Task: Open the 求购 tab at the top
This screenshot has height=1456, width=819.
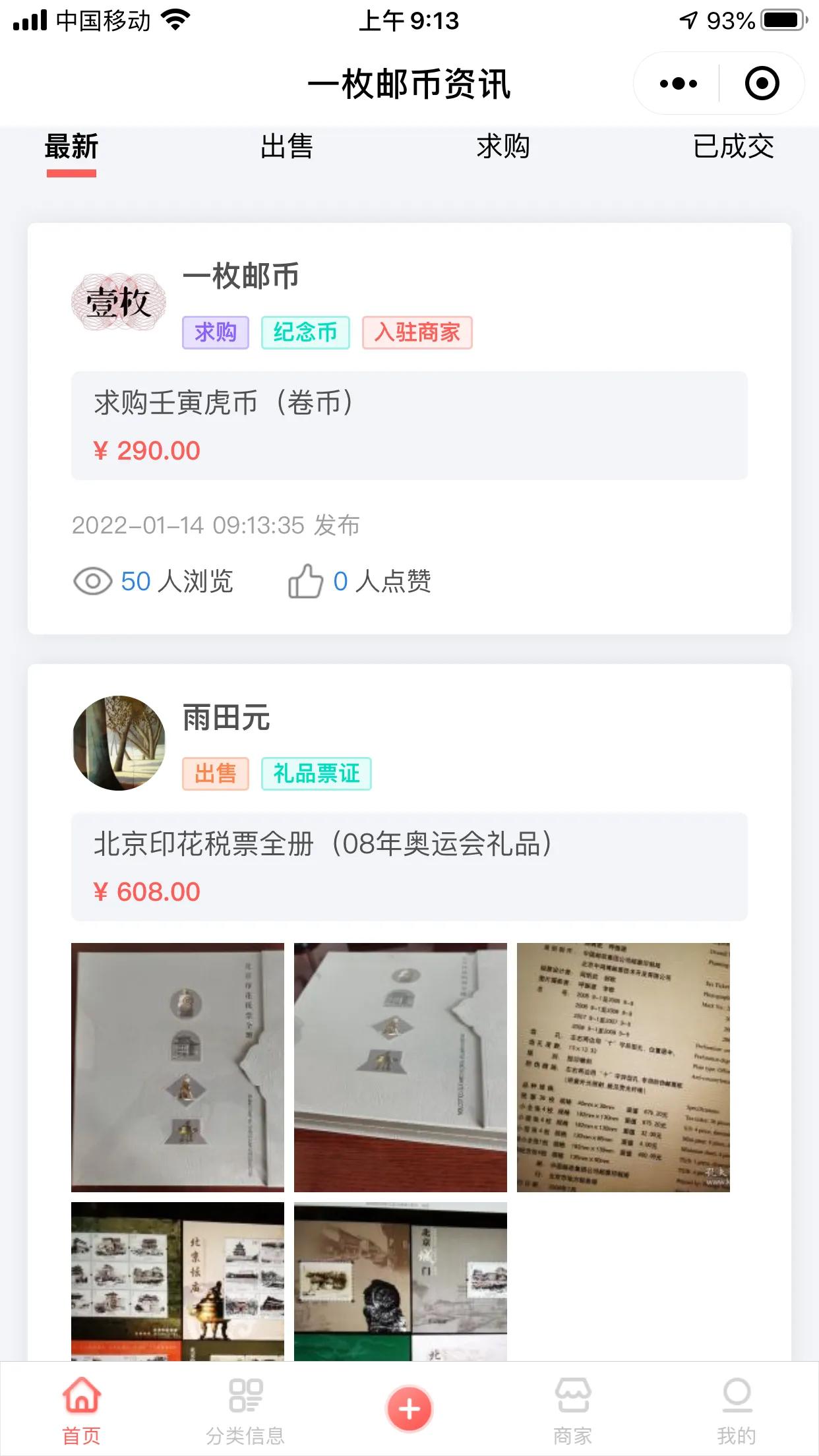Action: point(504,148)
